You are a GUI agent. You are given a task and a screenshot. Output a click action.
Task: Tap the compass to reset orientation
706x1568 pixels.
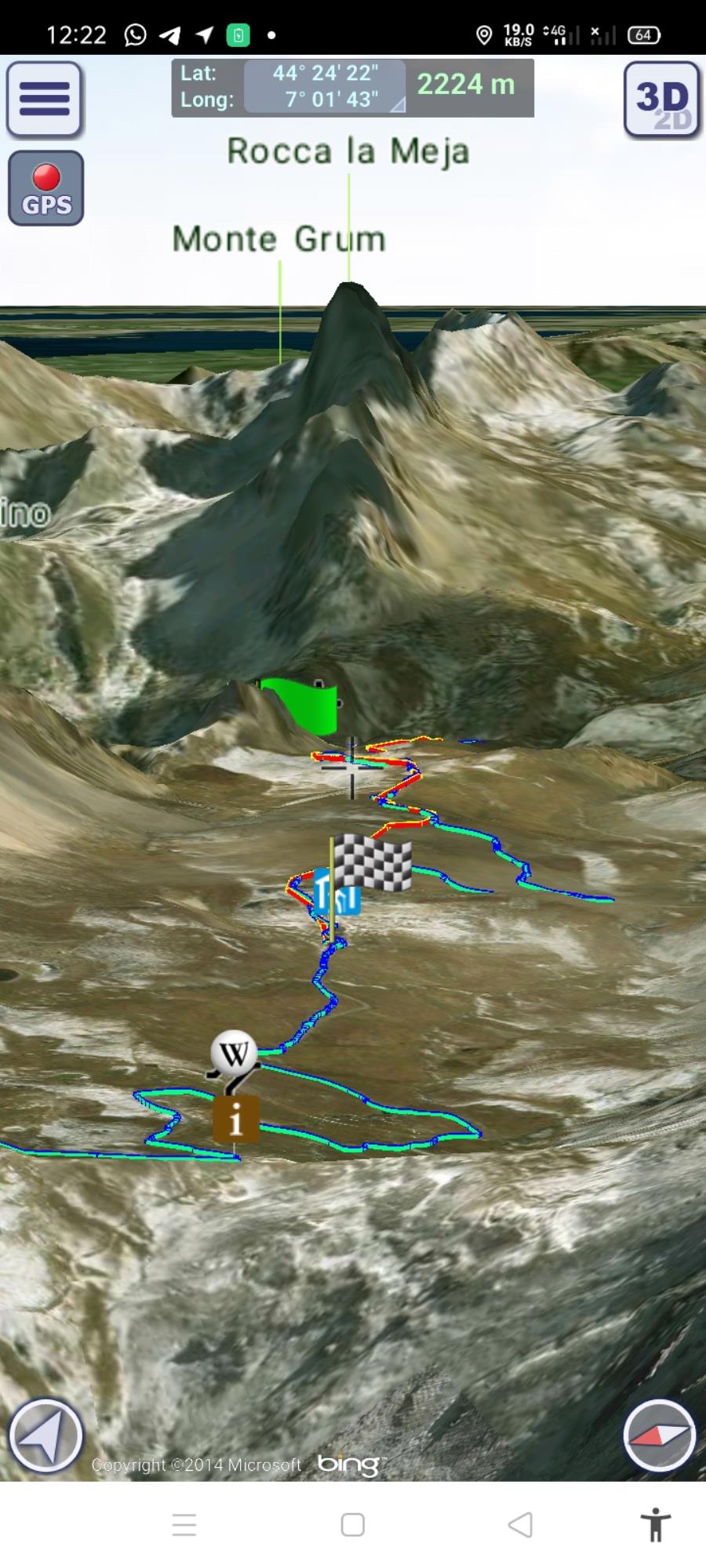pyautogui.click(x=659, y=1436)
